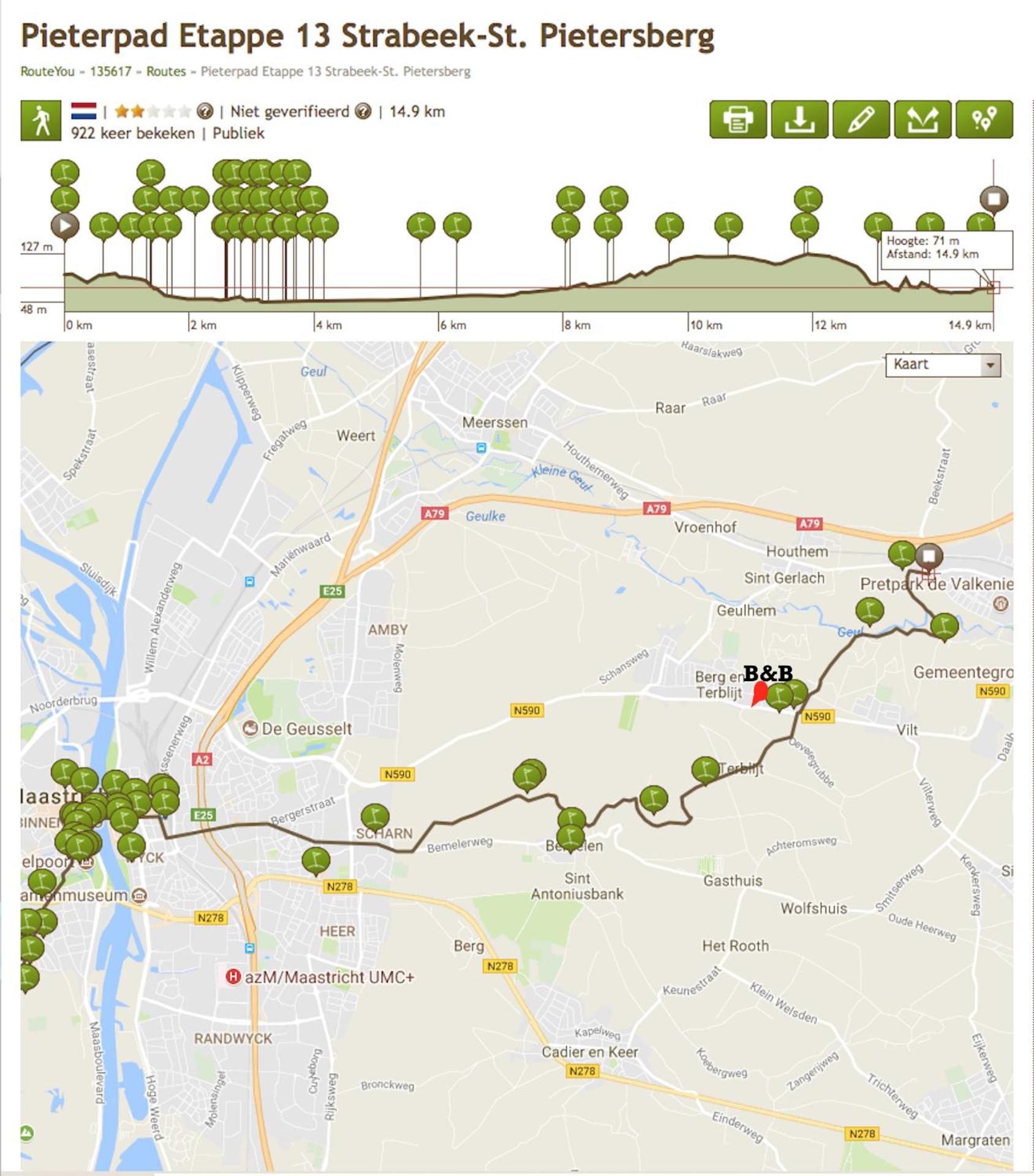
Task: Tap the help icon beside the star rating
Action: click(x=205, y=111)
